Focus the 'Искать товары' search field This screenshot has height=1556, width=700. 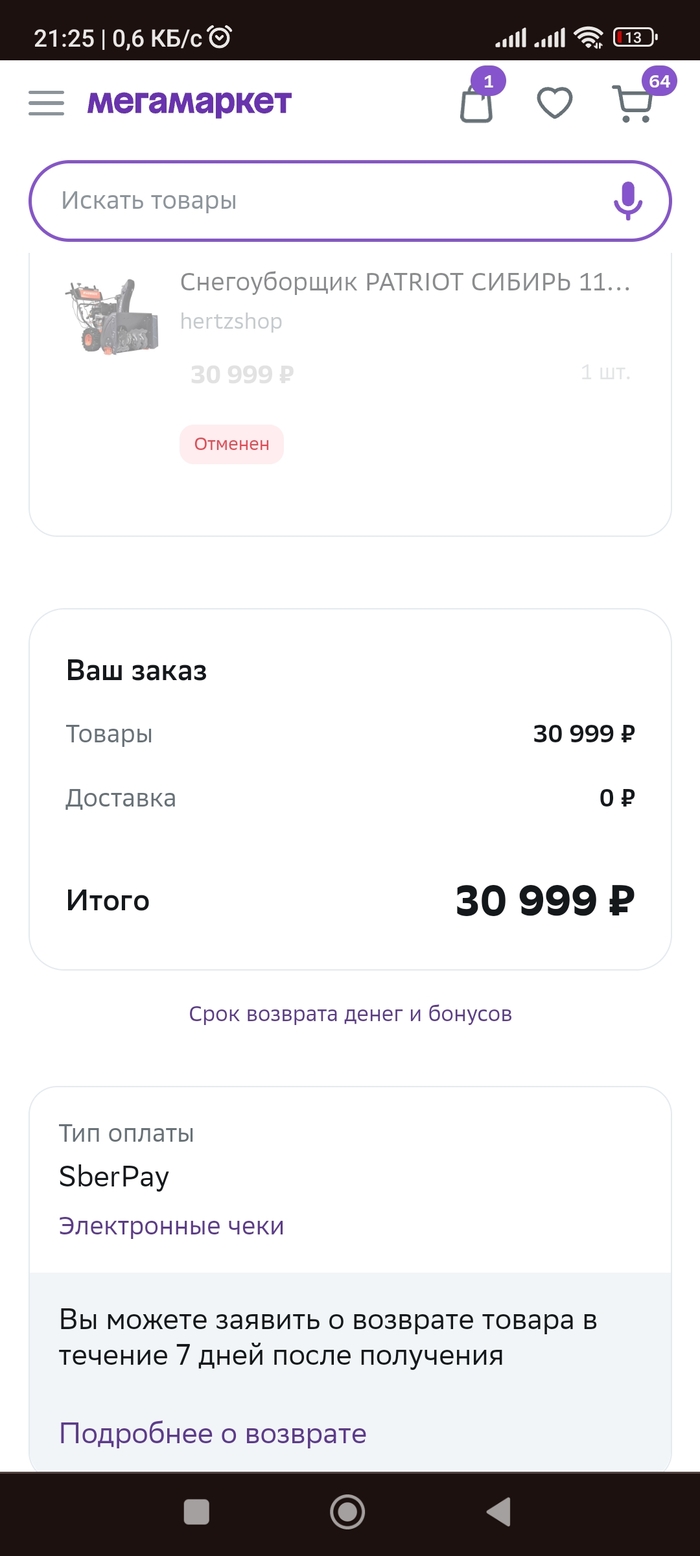coord(320,200)
